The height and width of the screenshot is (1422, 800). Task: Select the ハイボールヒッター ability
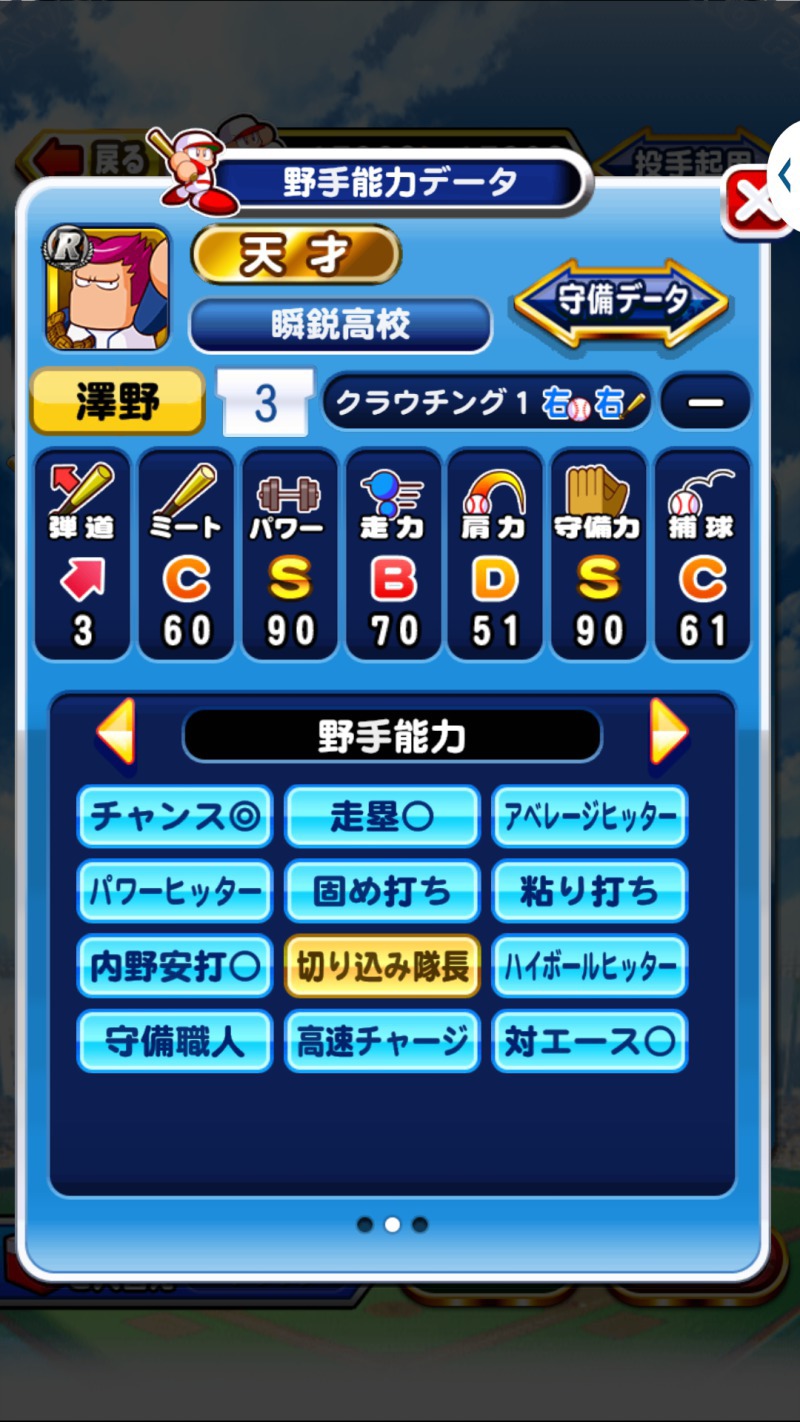[590, 966]
